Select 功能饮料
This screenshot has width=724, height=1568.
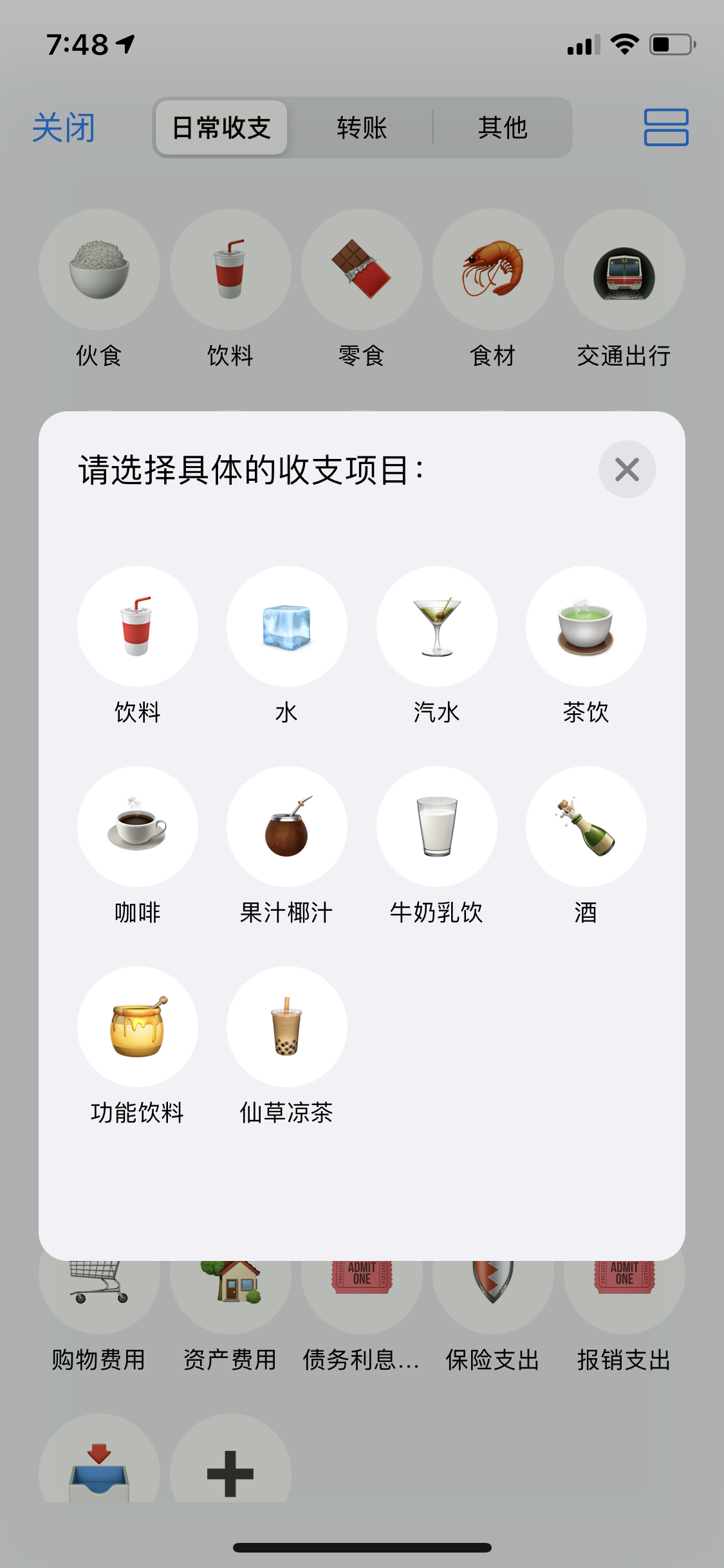(x=137, y=1027)
